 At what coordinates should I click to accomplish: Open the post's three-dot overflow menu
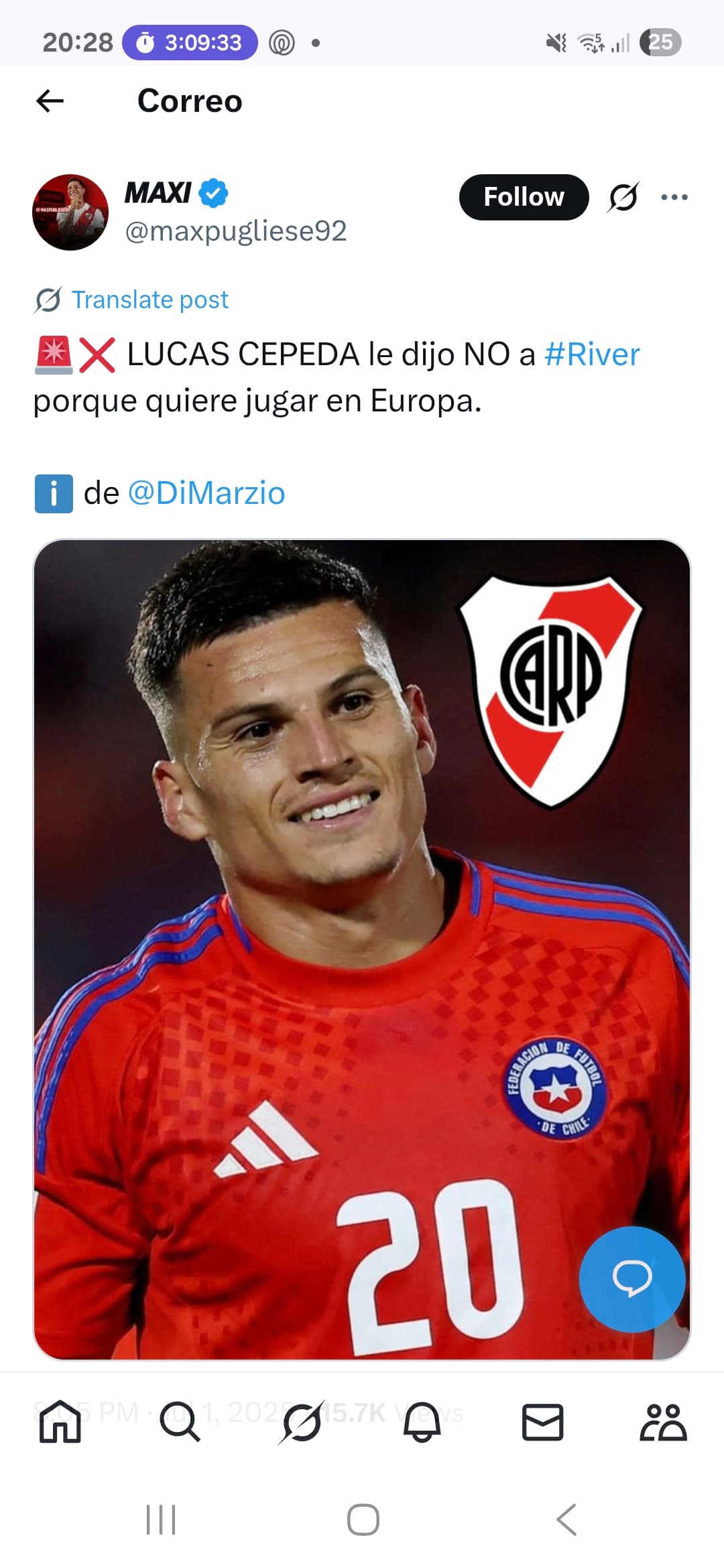point(674,197)
